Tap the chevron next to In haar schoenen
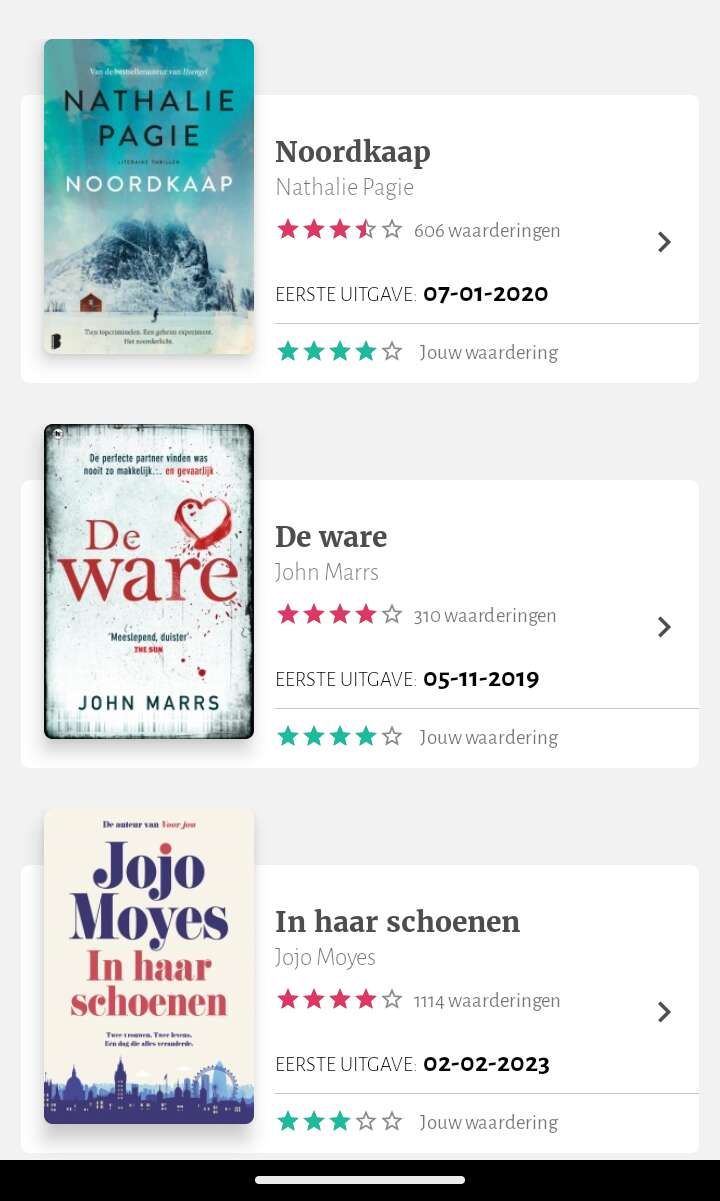 click(x=664, y=1012)
